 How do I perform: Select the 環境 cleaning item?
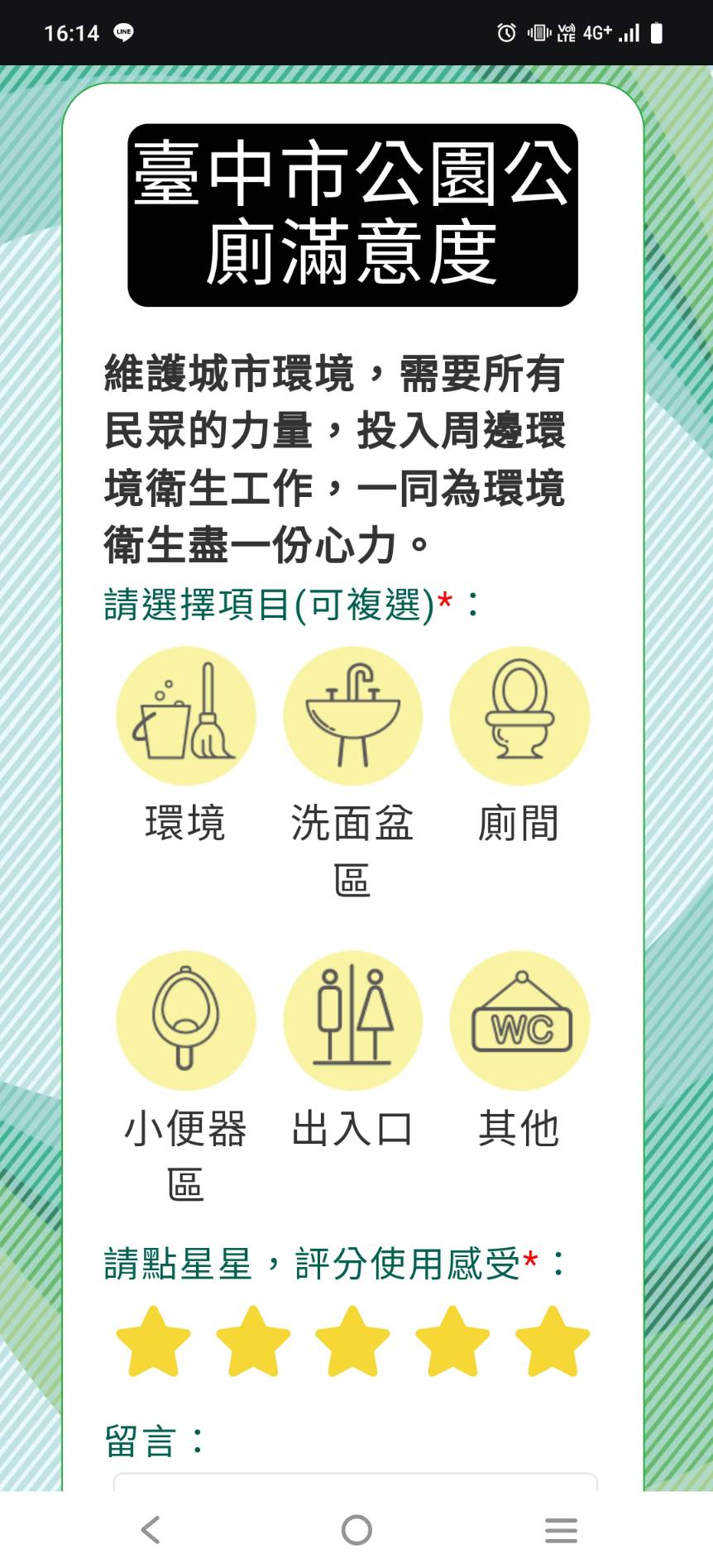(185, 716)
